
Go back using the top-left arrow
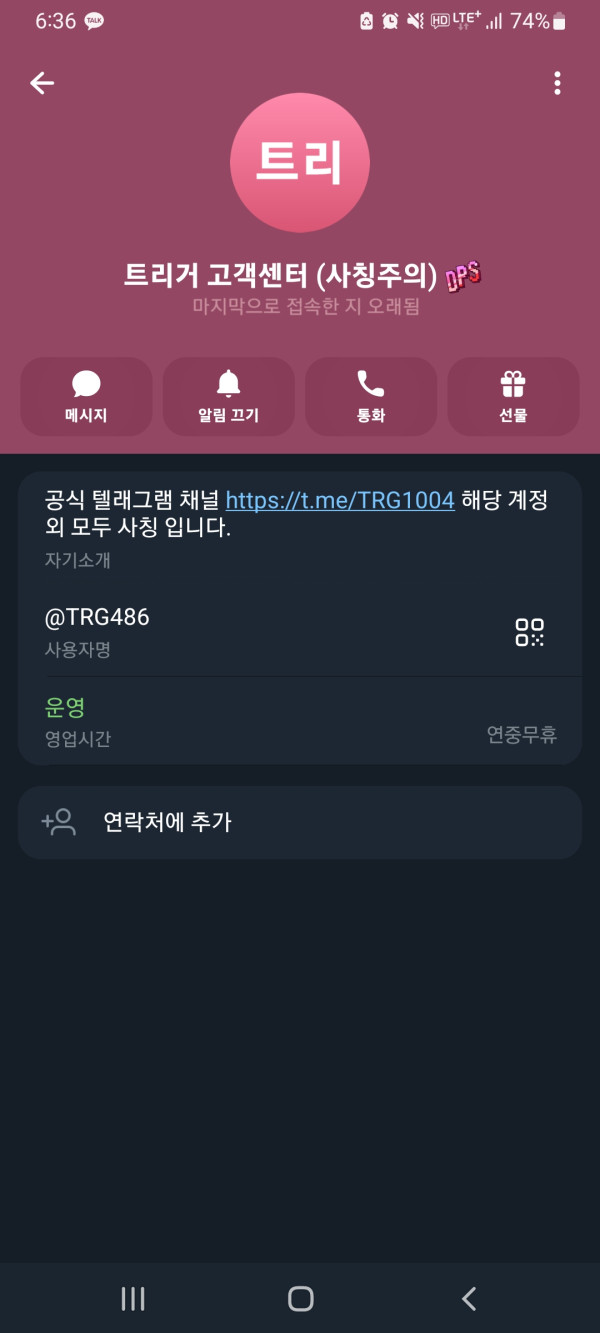point(42,83)
